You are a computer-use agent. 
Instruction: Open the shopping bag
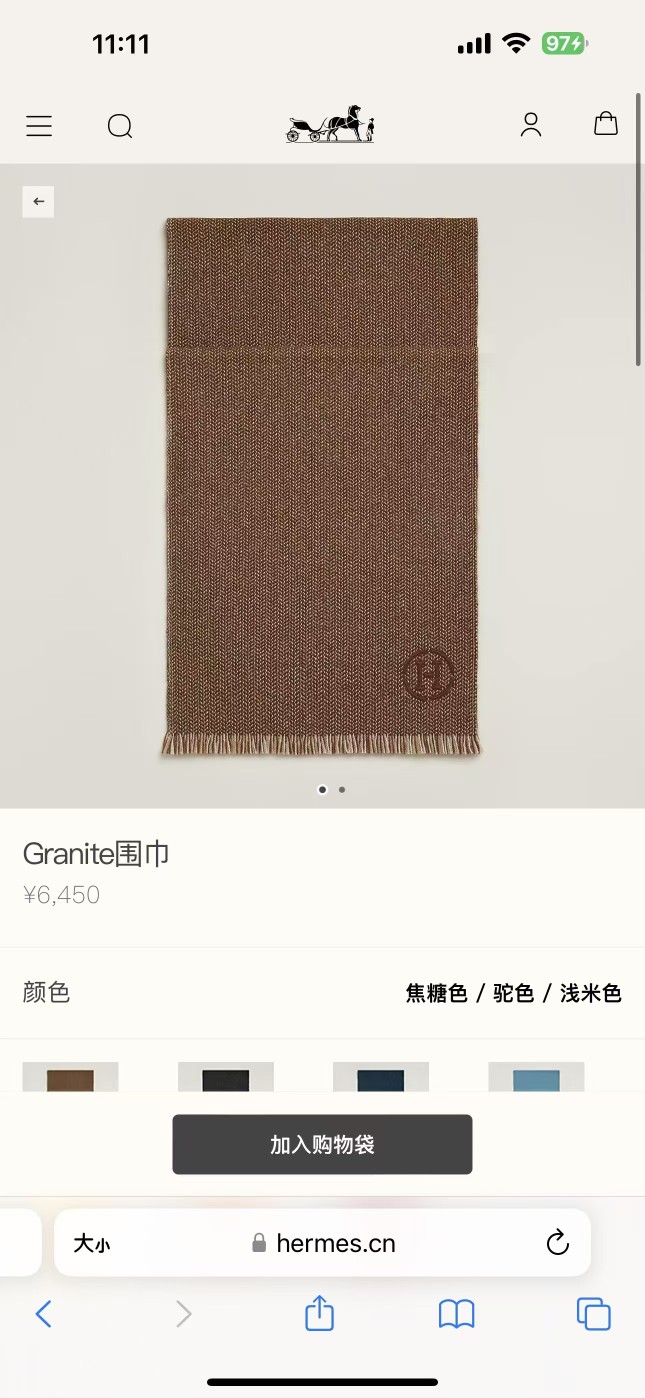point(606,124)
